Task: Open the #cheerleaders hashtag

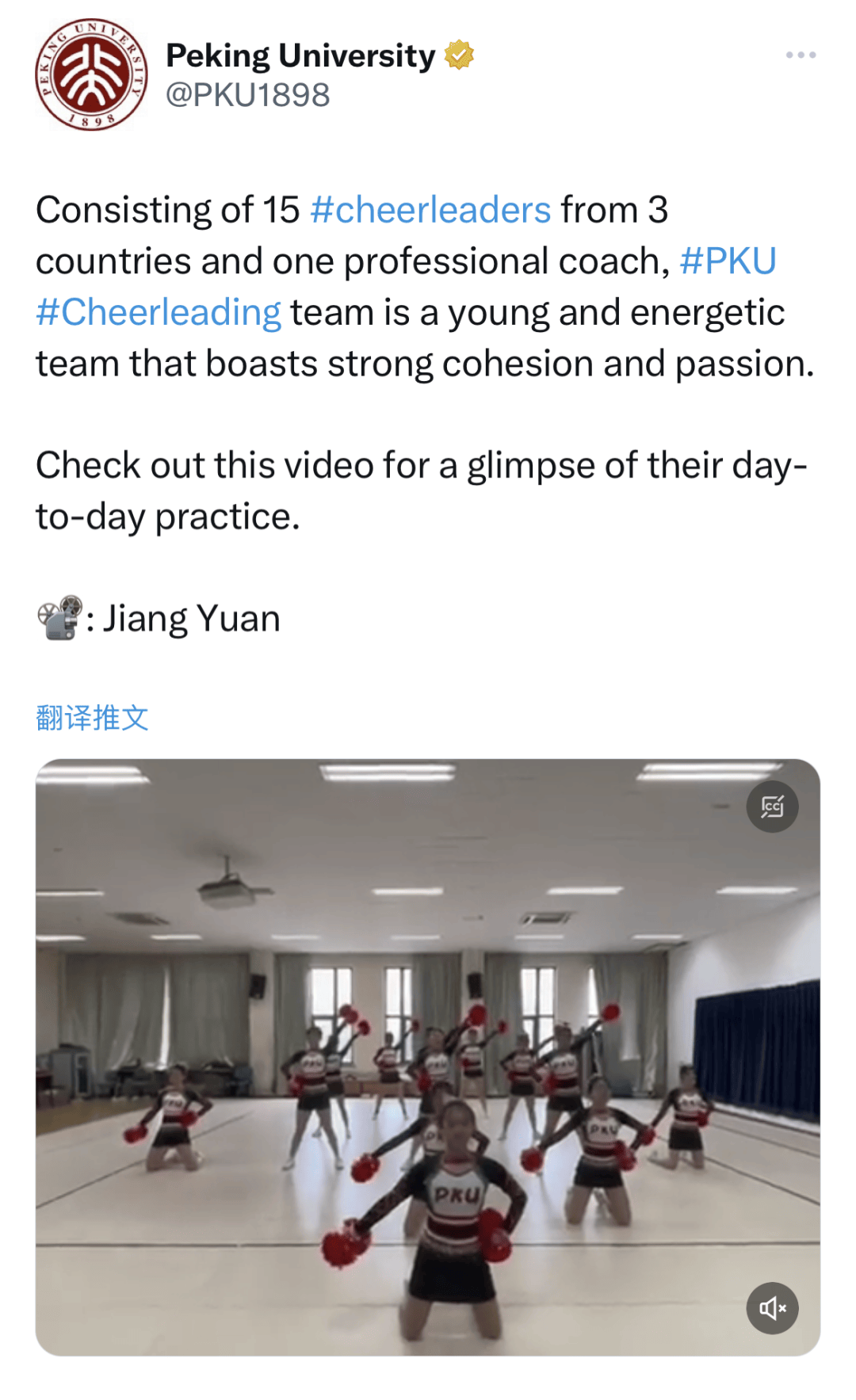Action: click(430, 209)
